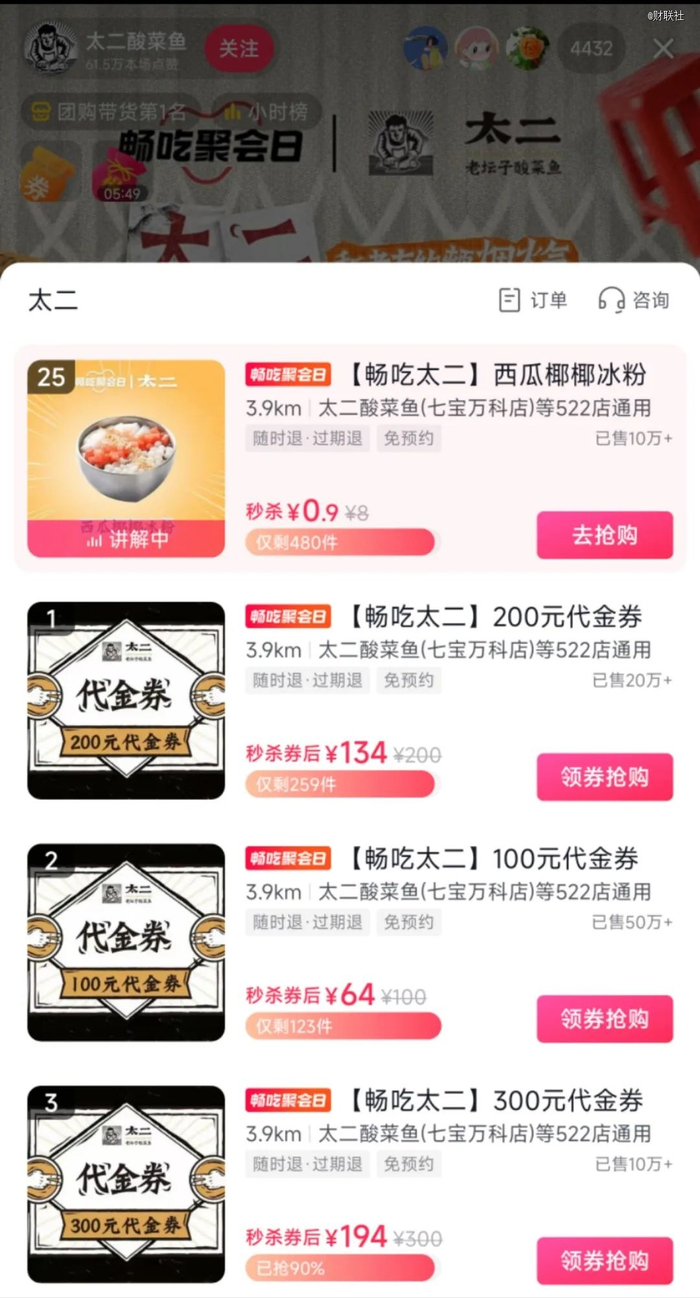
Task: Open the 团购带货第1名 ranking chip
Action: (110, 110)
